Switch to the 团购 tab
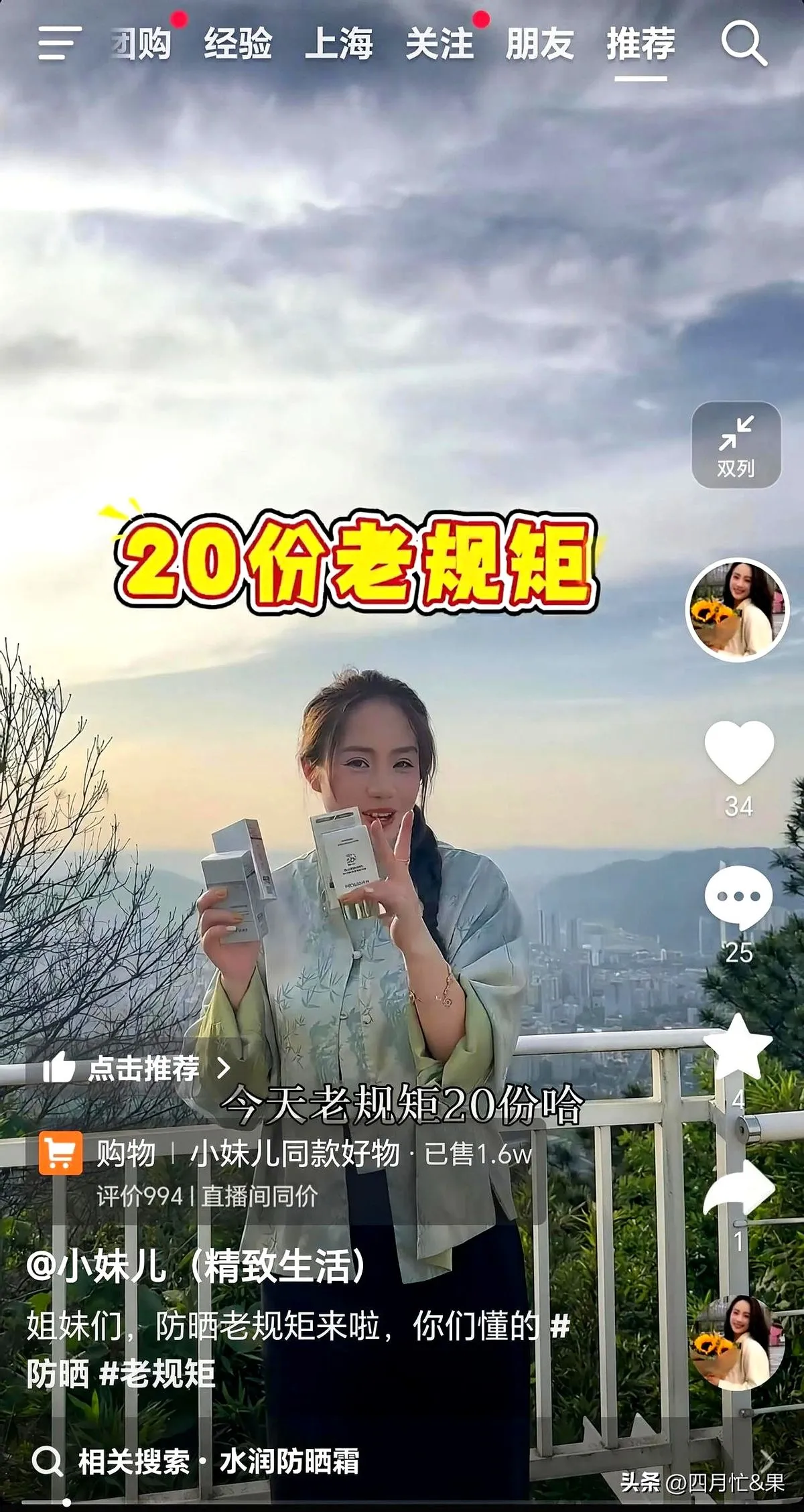 tap(141, 44)
